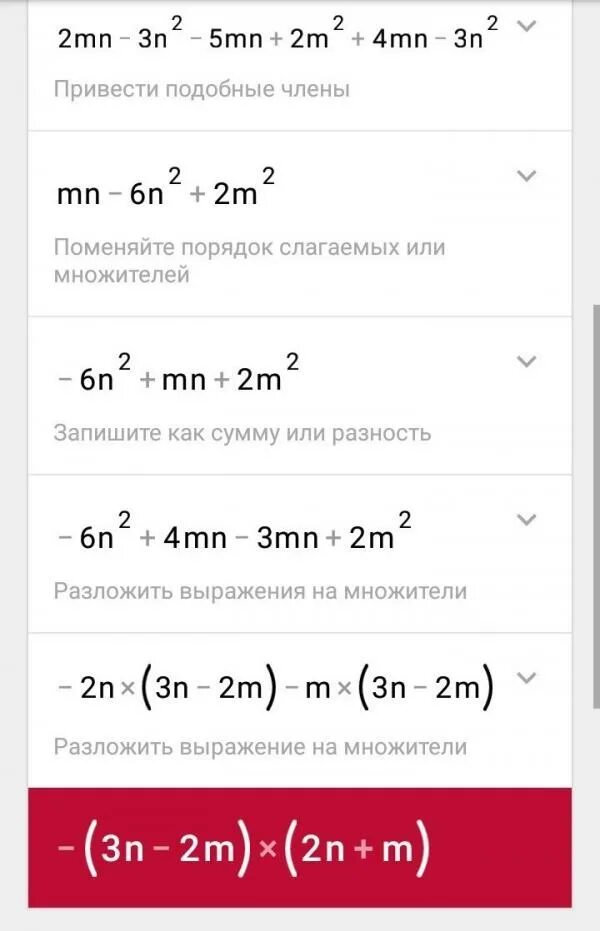Expand the 'Разложить выражение на множители' step chevron
The width and height of the screenshot is (600, 931).
pos(527,677)
